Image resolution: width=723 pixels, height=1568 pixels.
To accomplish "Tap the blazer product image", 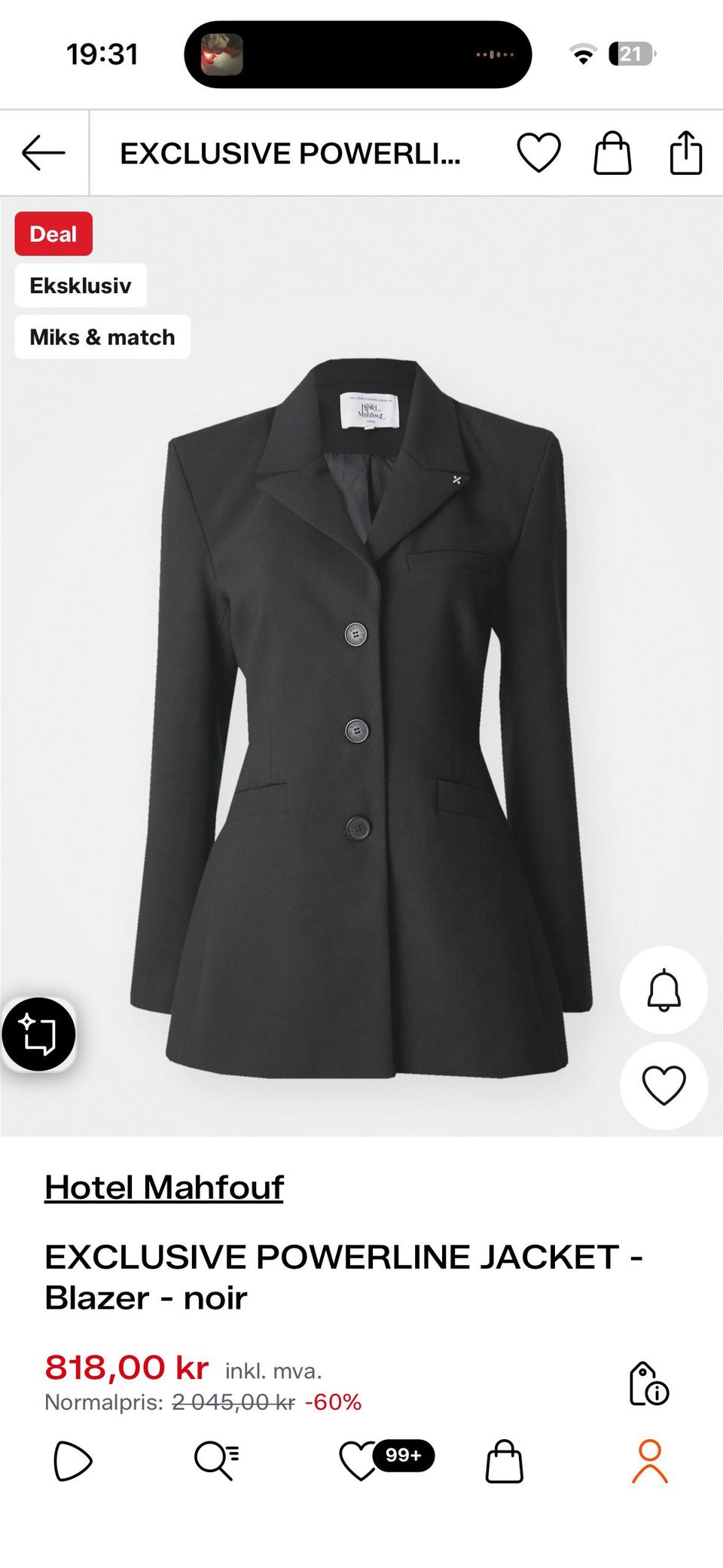I will click(x=361, y=720).
